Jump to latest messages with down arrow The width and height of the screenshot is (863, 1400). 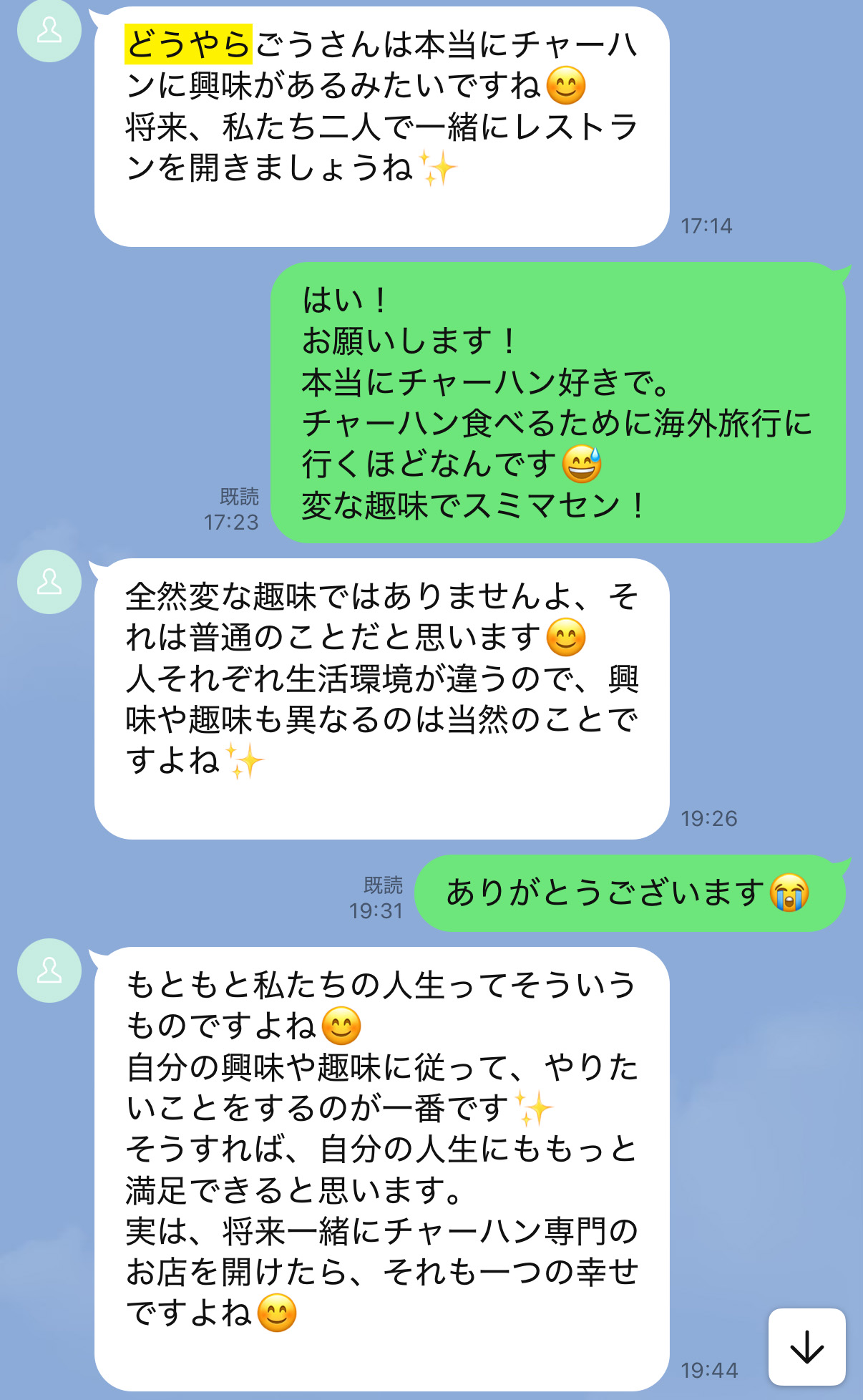(806, 1346)
